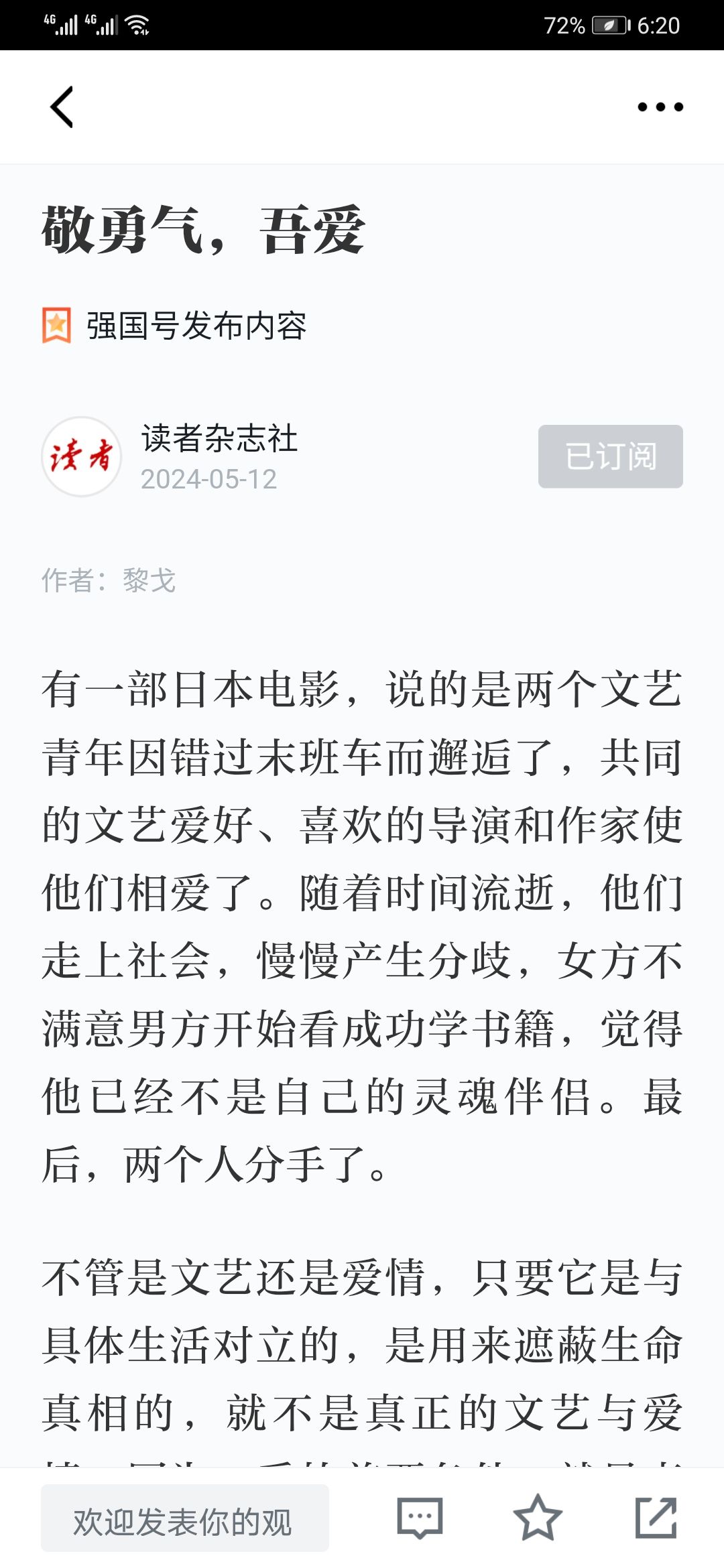Share the article via the share icon
Screen dimensions: 724x1568
pos(656,1518)
